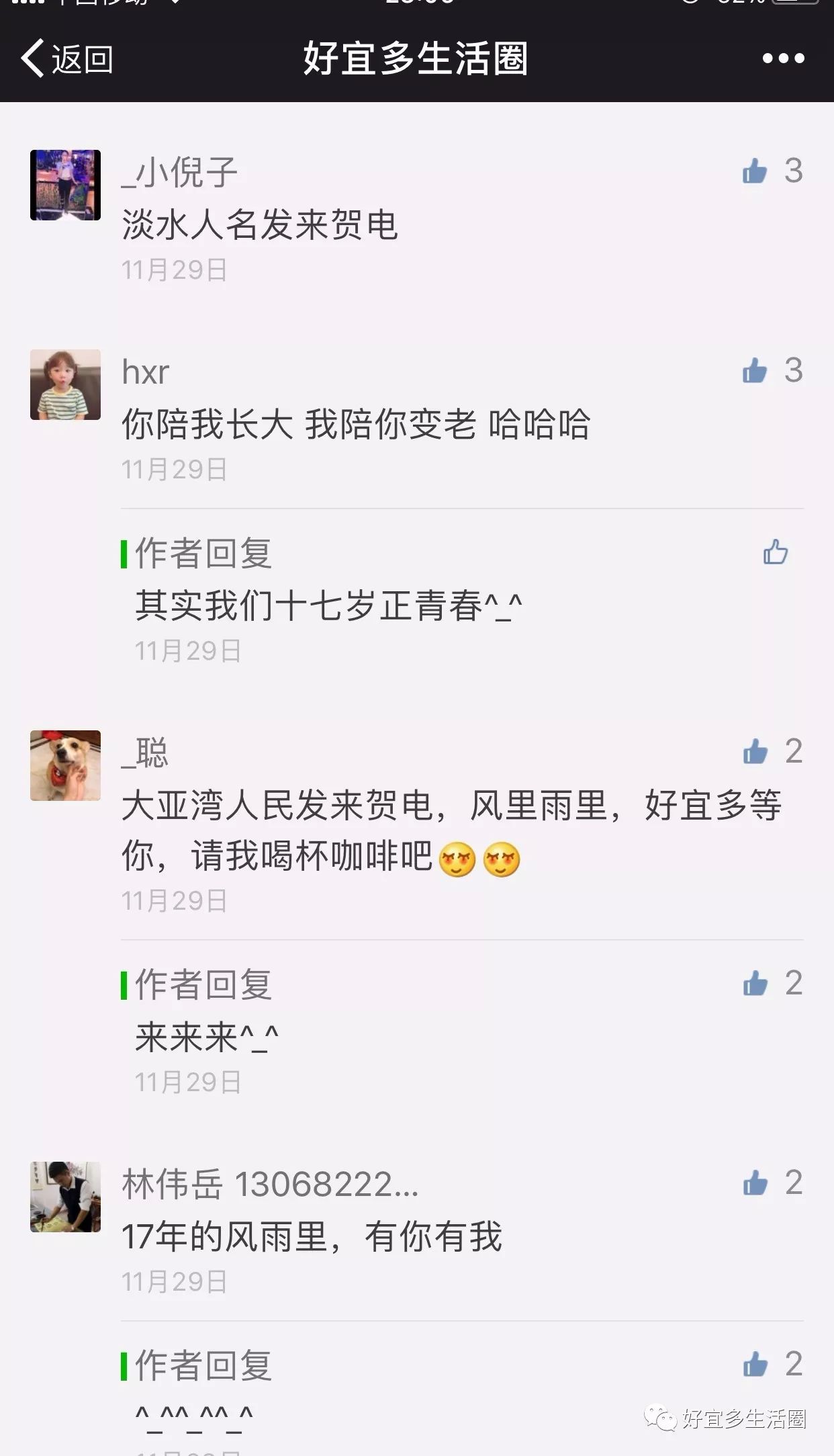Image resolution: width=834 pixels, height=1456 pixels.
Task: Go back using the 返回 button
Action: [x=67, y=59]
